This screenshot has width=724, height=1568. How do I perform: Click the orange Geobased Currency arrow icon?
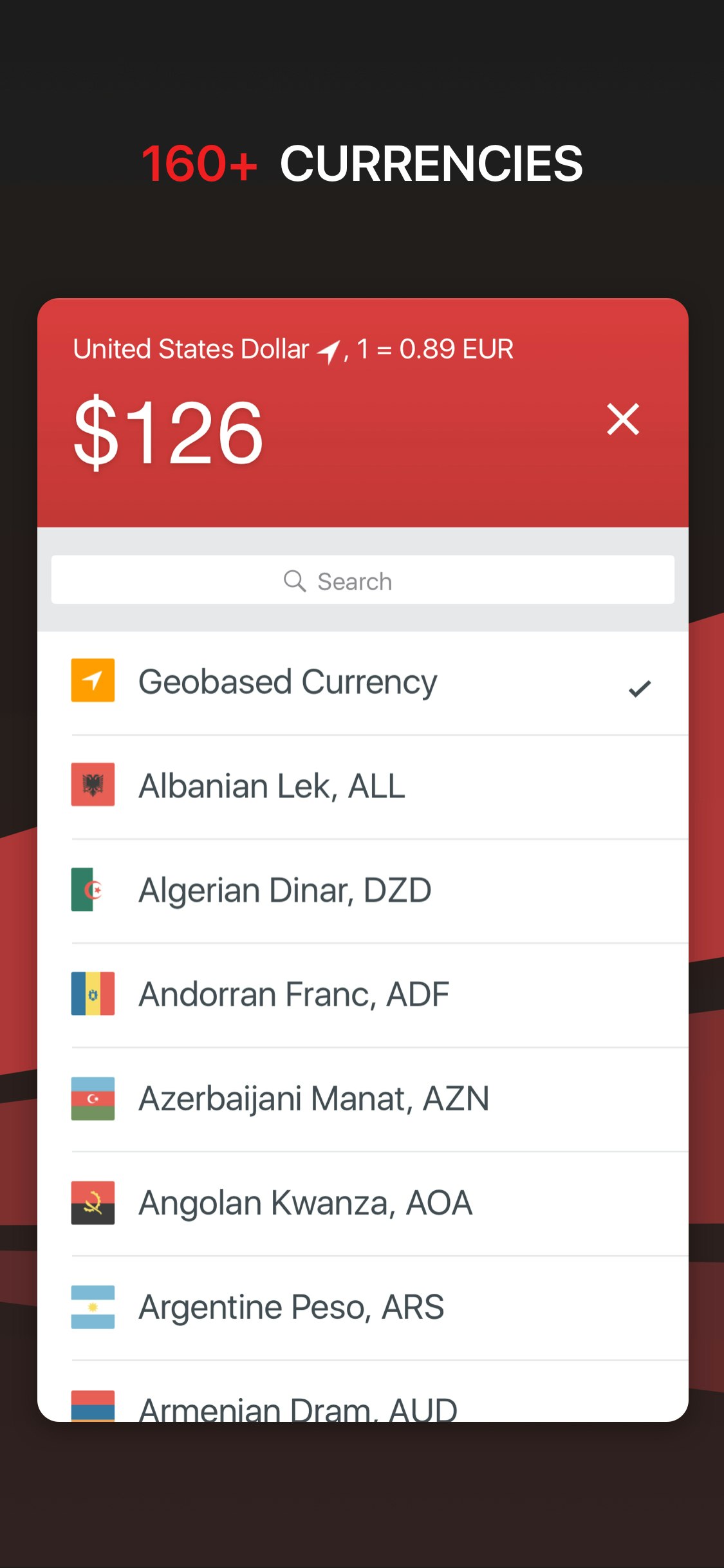click(x=91, y=680)
